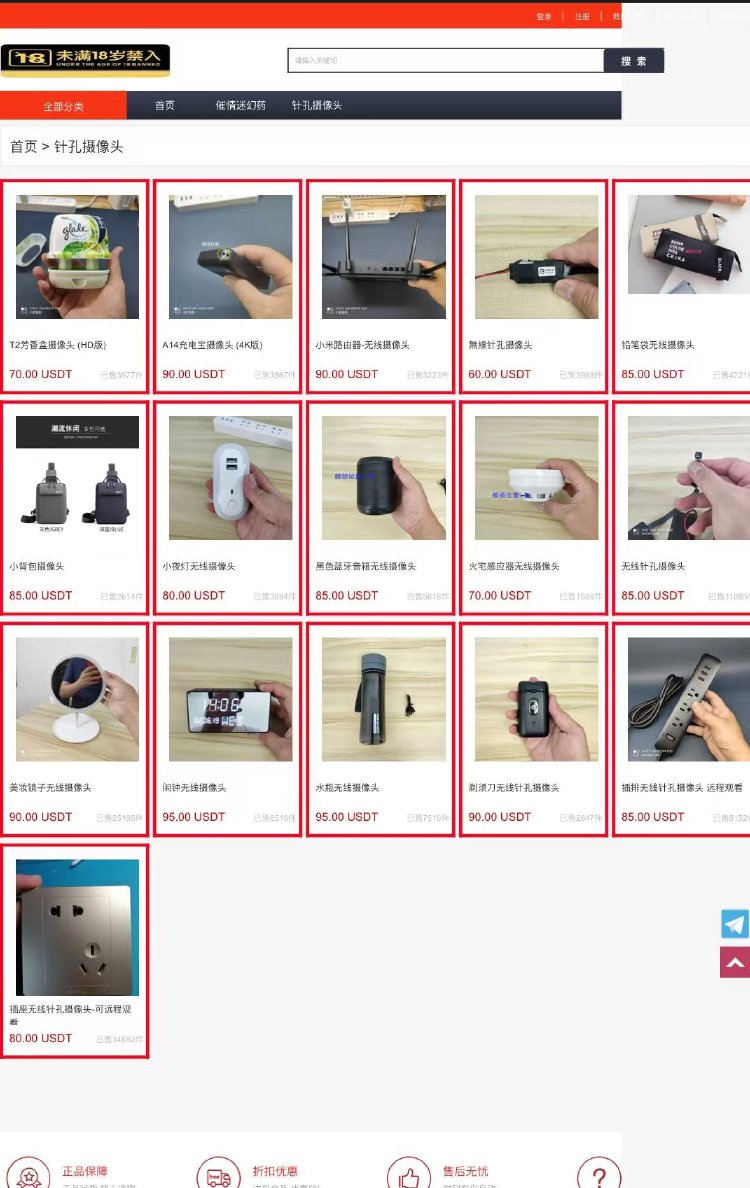Tap the 搜索 search button
This screenshot has height=1188, width=750.
click(633, 61)
